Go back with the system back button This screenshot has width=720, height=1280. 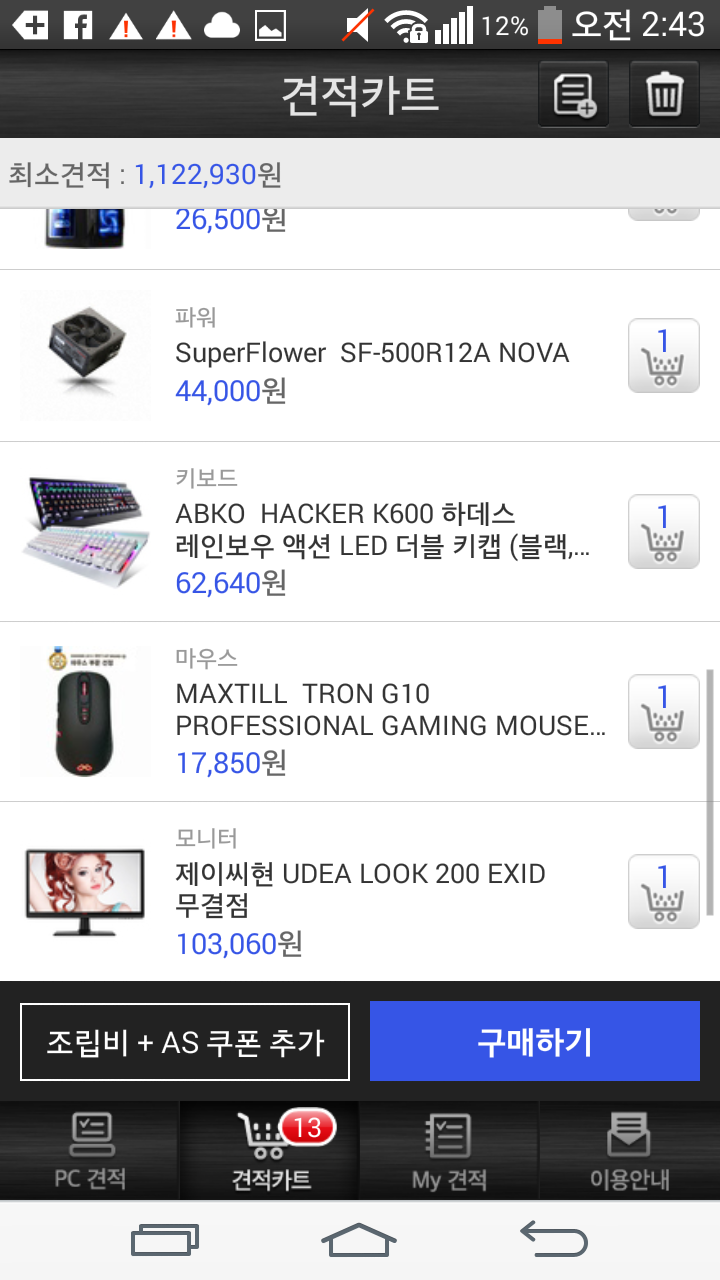pos(553,1240)
